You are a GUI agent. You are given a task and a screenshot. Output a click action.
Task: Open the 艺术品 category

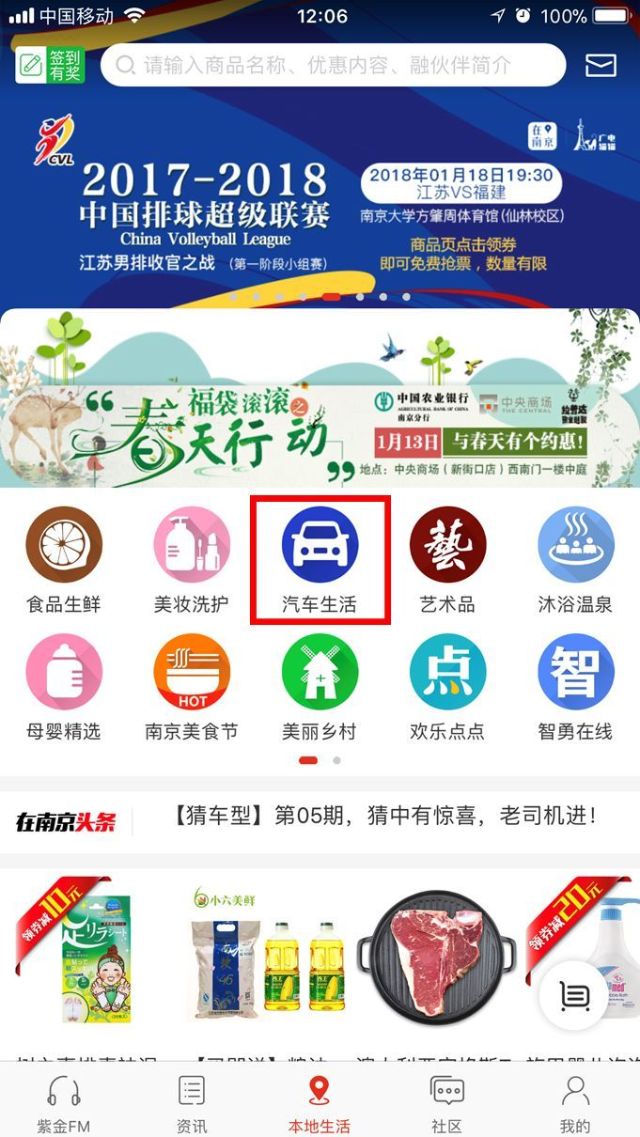click(447, 560)
